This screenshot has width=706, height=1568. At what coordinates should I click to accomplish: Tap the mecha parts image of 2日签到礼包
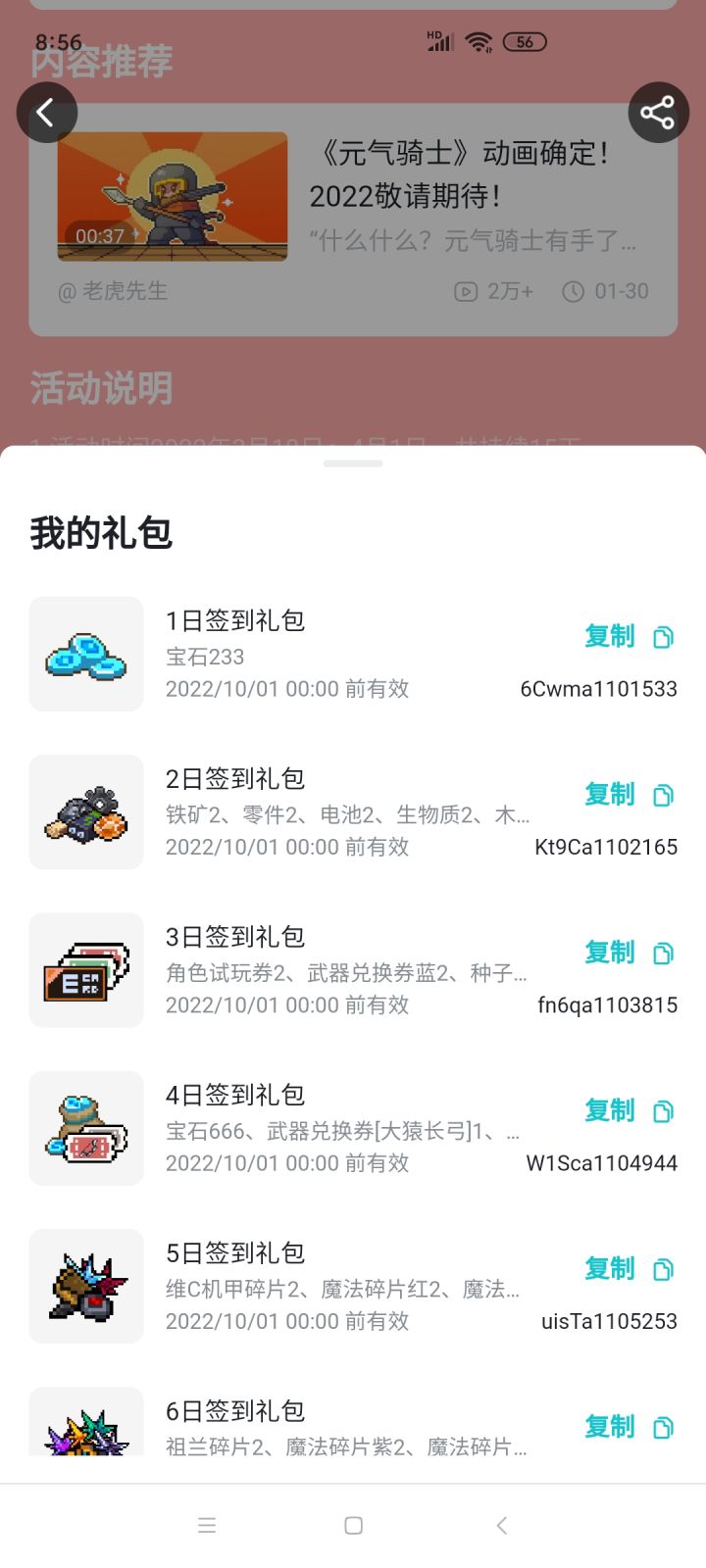point(85,811)
